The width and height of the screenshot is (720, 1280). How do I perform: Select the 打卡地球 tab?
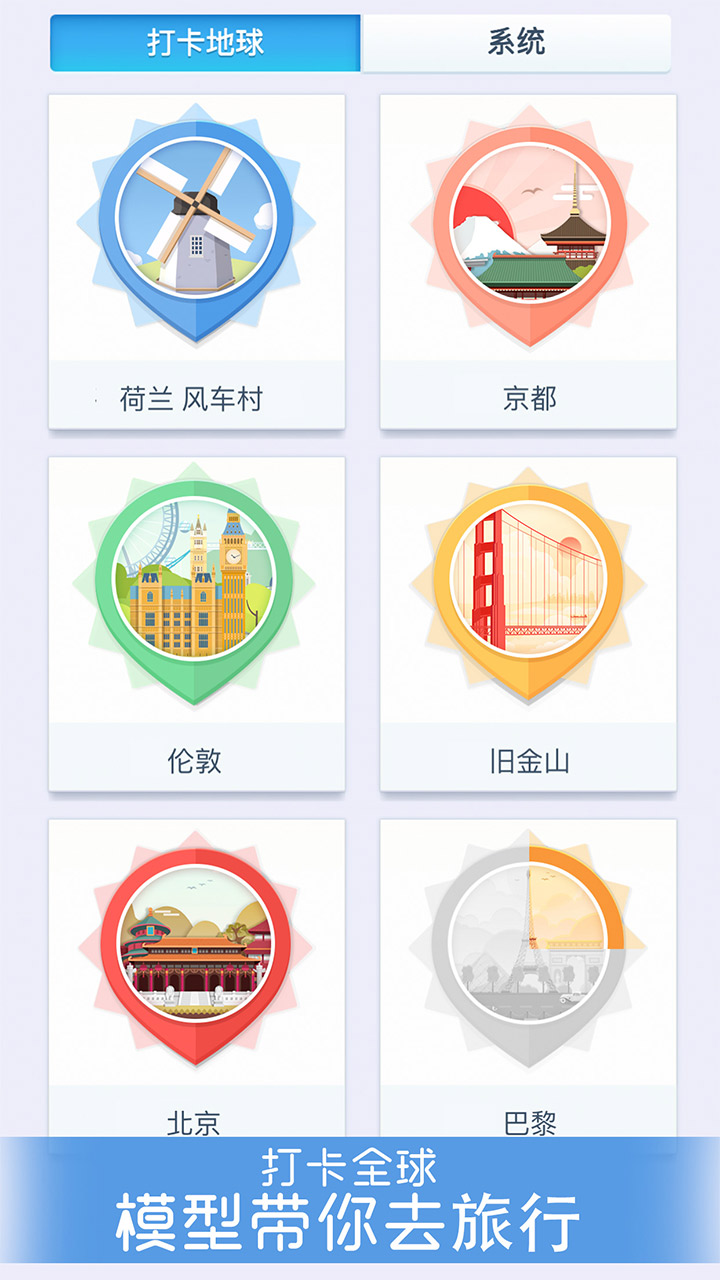[x=206, y=43]
